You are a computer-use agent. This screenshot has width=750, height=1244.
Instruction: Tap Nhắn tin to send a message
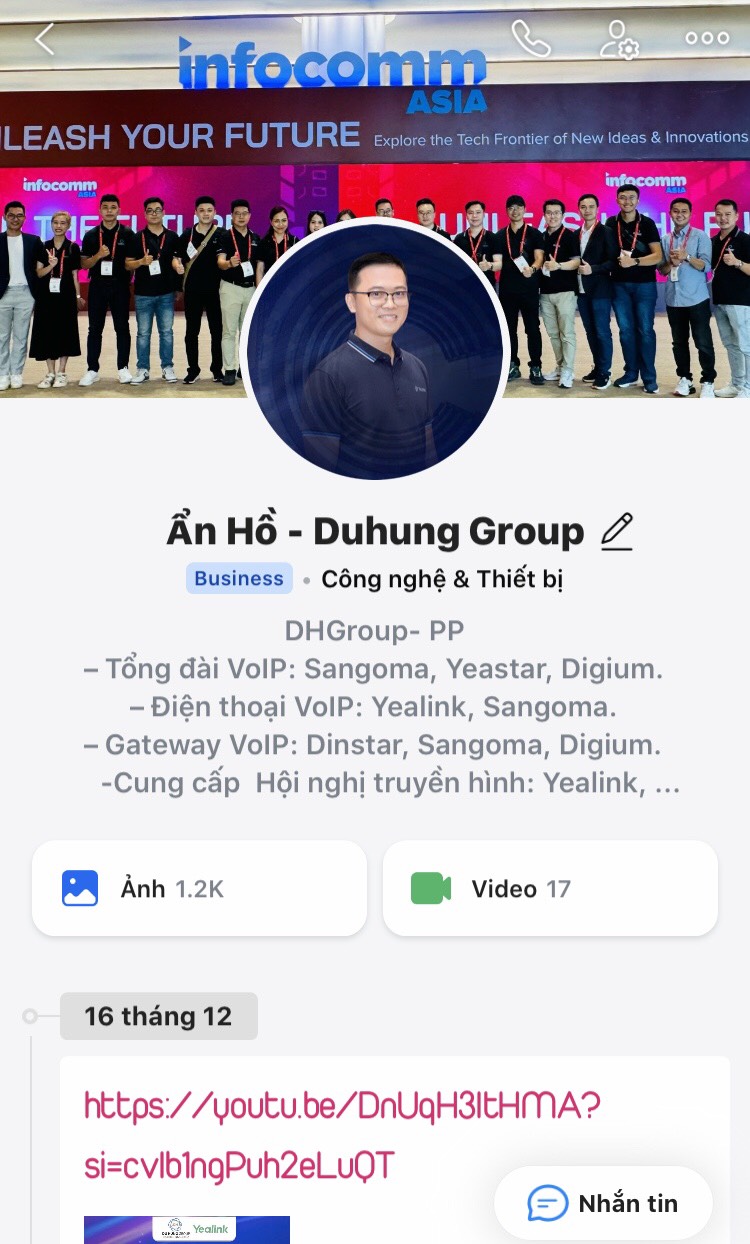(x=603, y=1203)
